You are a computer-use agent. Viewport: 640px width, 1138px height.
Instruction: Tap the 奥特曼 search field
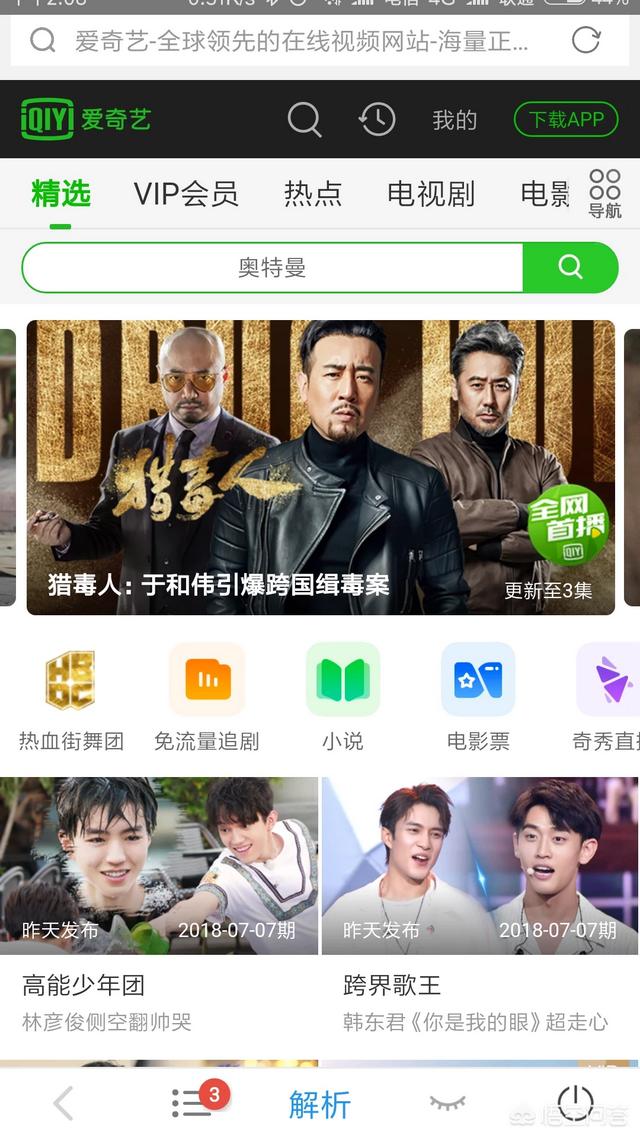pyautogui.click(x=272, y=267)
